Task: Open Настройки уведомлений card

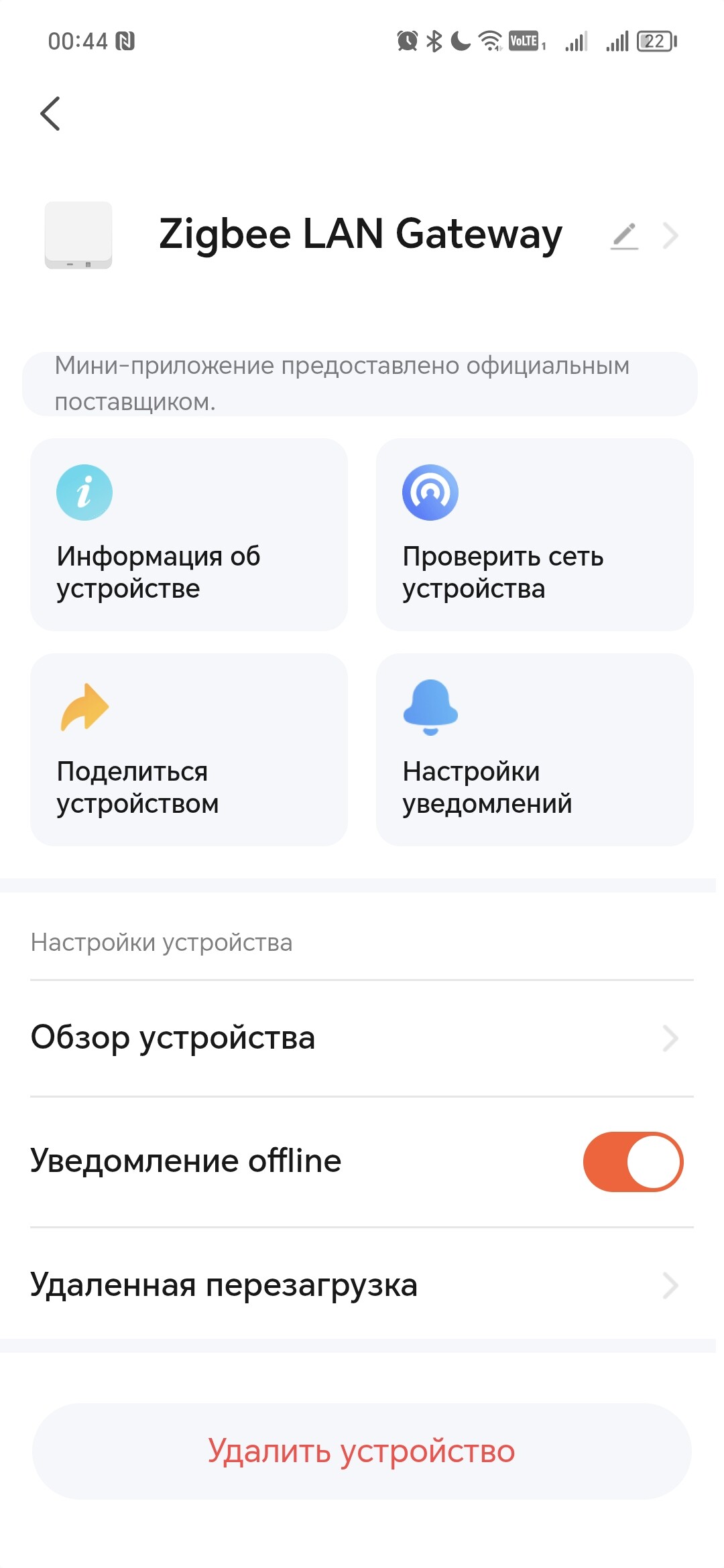Action: click(534, 749)
